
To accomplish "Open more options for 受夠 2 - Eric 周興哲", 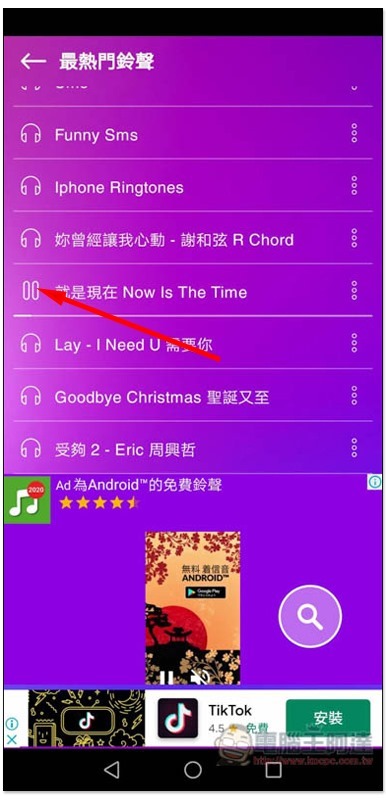I will click(354, 448).
